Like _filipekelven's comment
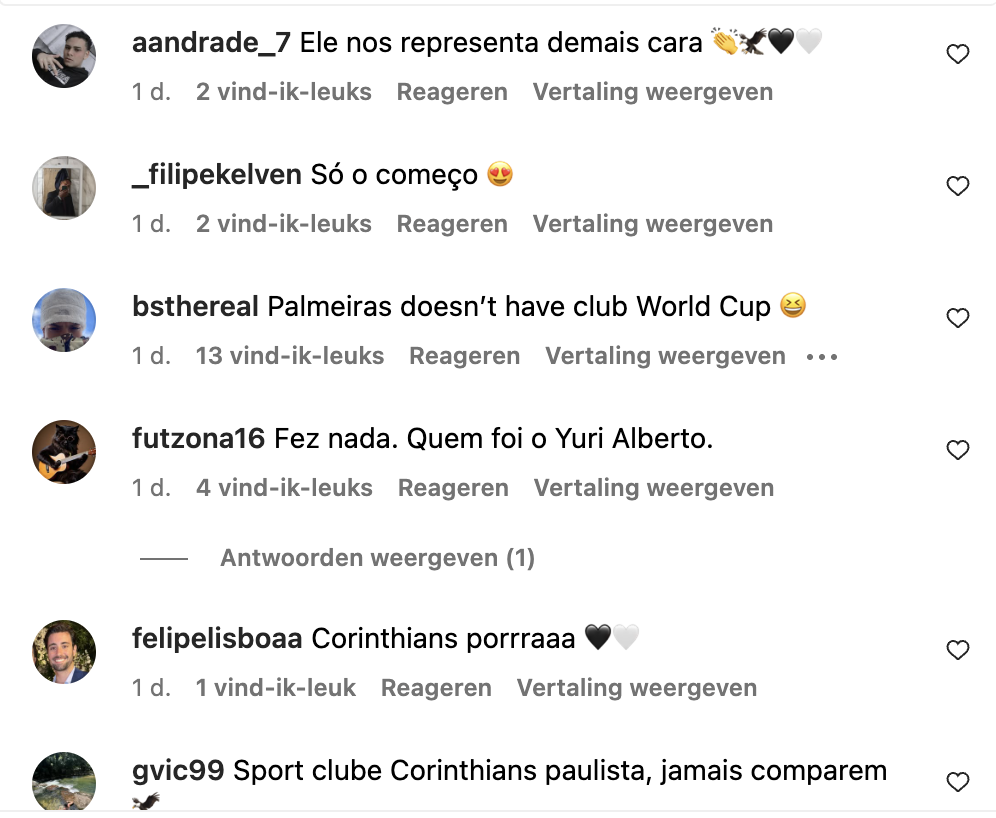 [x=958, y=186]
